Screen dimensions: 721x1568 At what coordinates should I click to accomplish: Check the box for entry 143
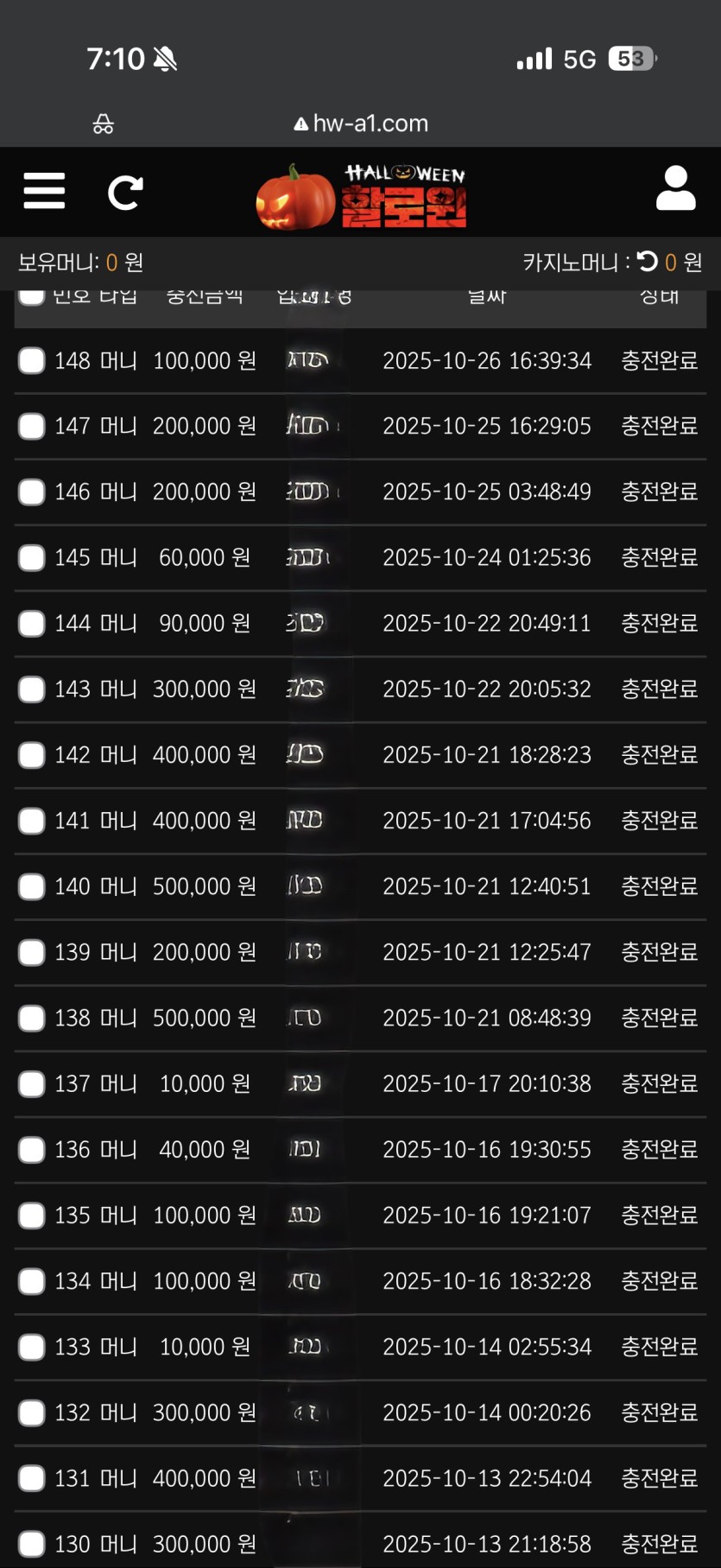[x=32, y=689]
